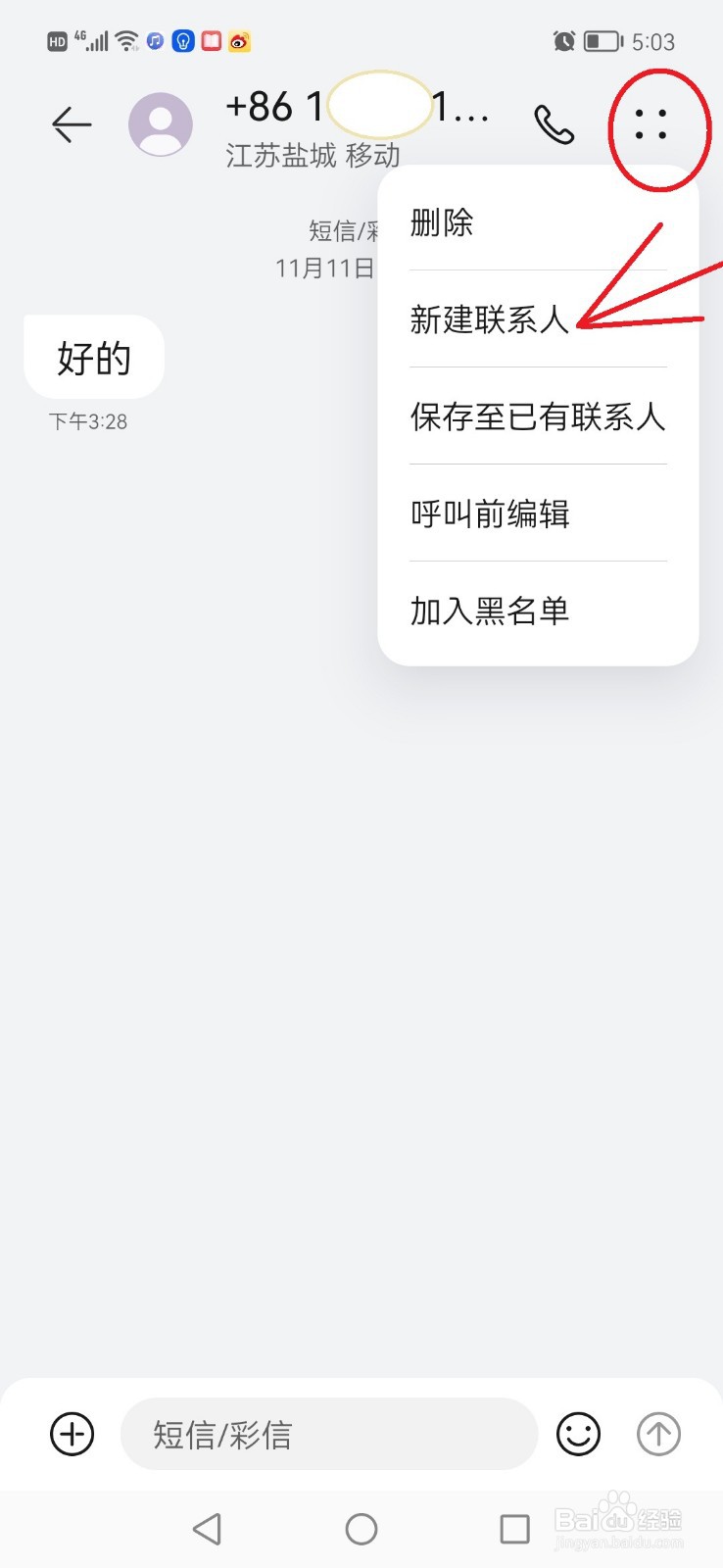Select 保存至已有联系人 option
Image resolution: width=723 pixels, height=1568 pixels.
[538, 416]
